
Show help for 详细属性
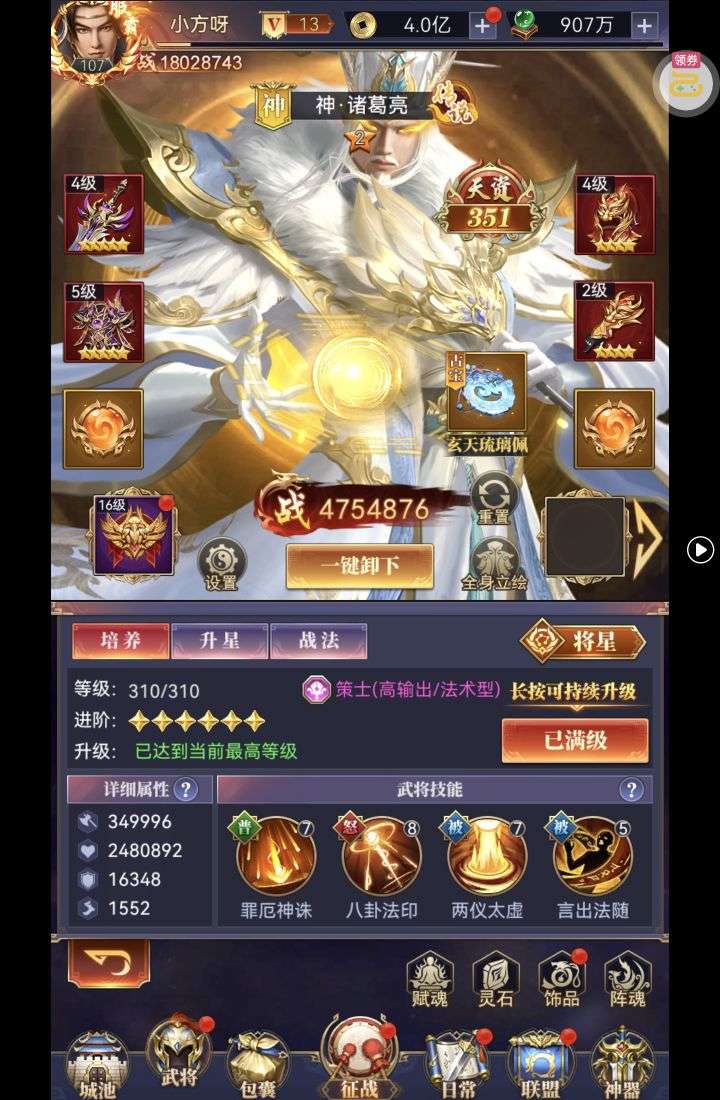coord(185,790)
